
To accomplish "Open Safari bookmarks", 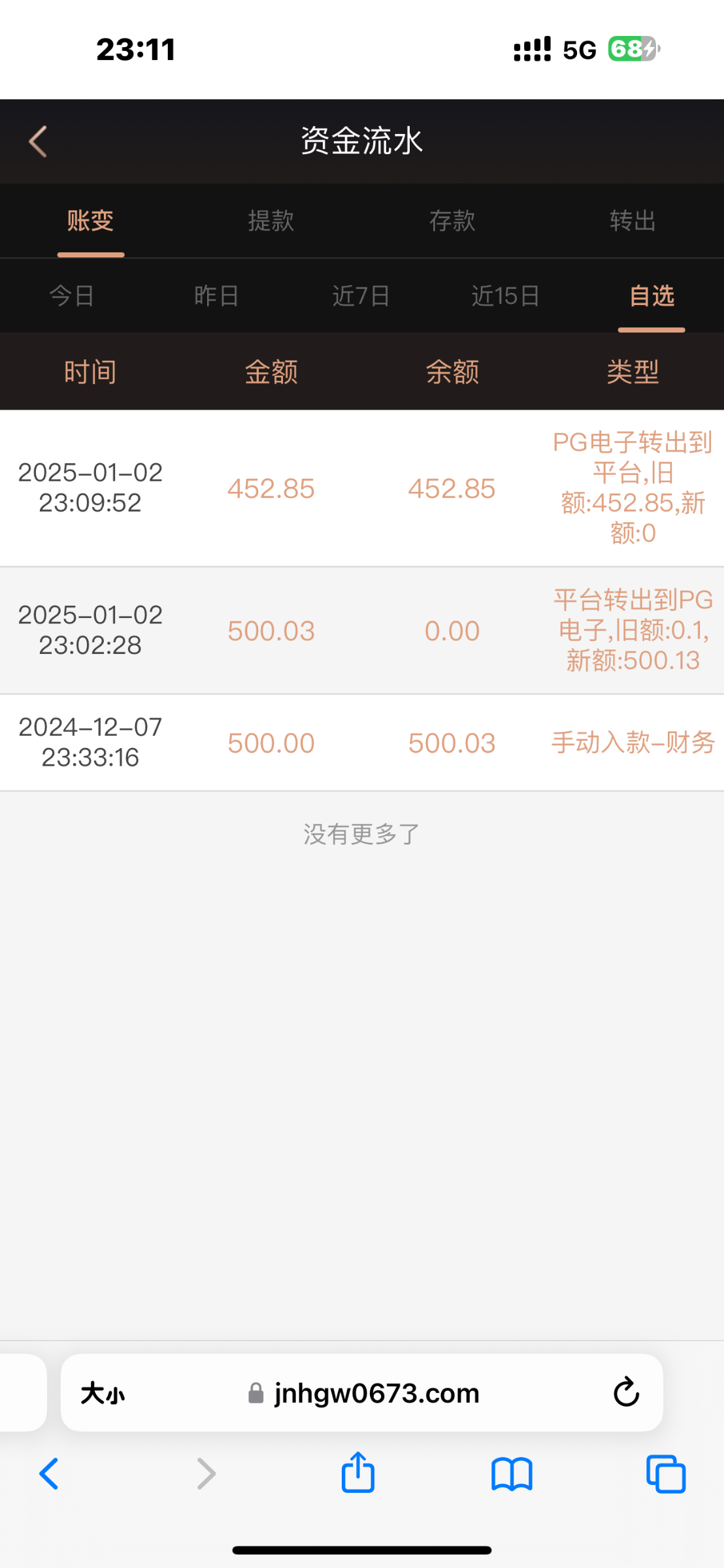I will (512, 1475).
